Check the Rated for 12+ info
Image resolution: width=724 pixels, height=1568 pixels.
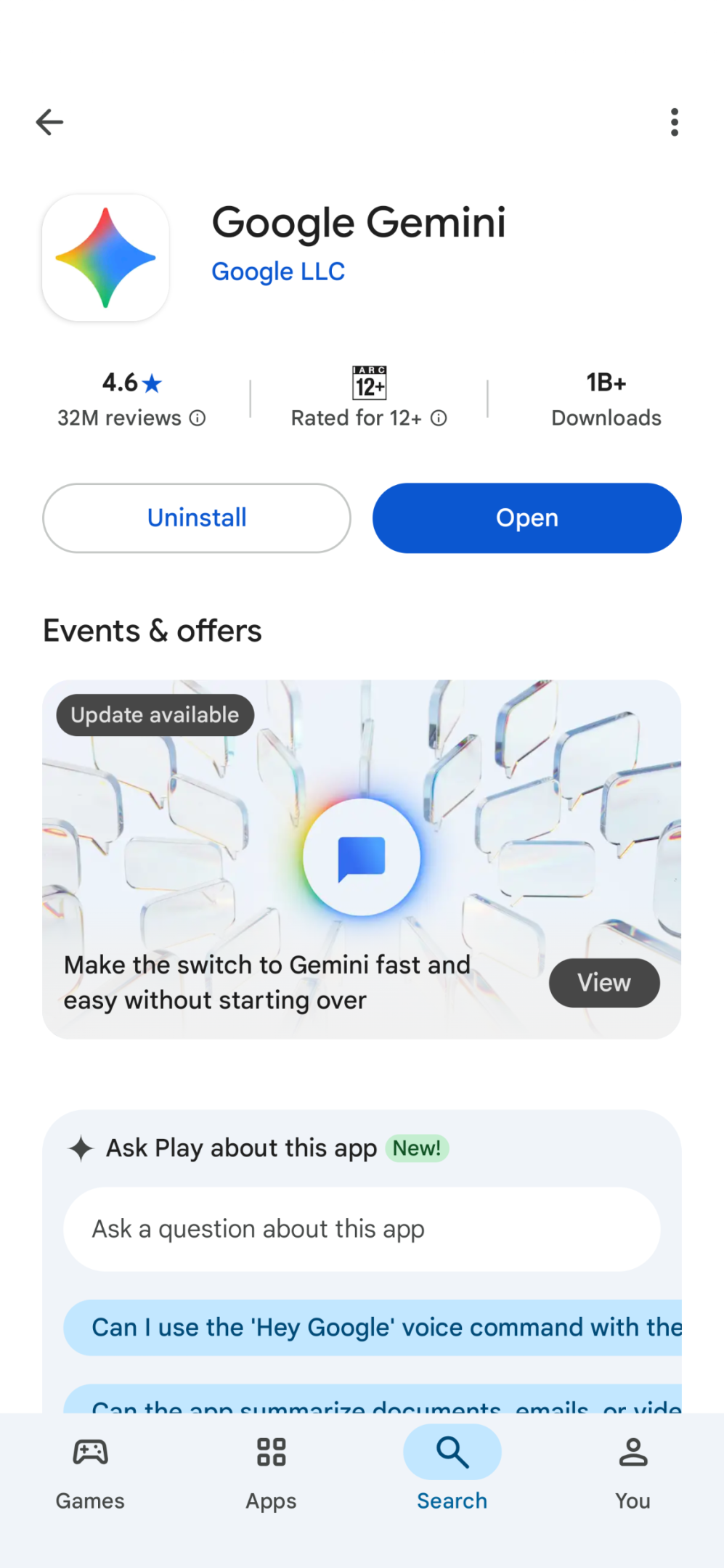[369, 399]
